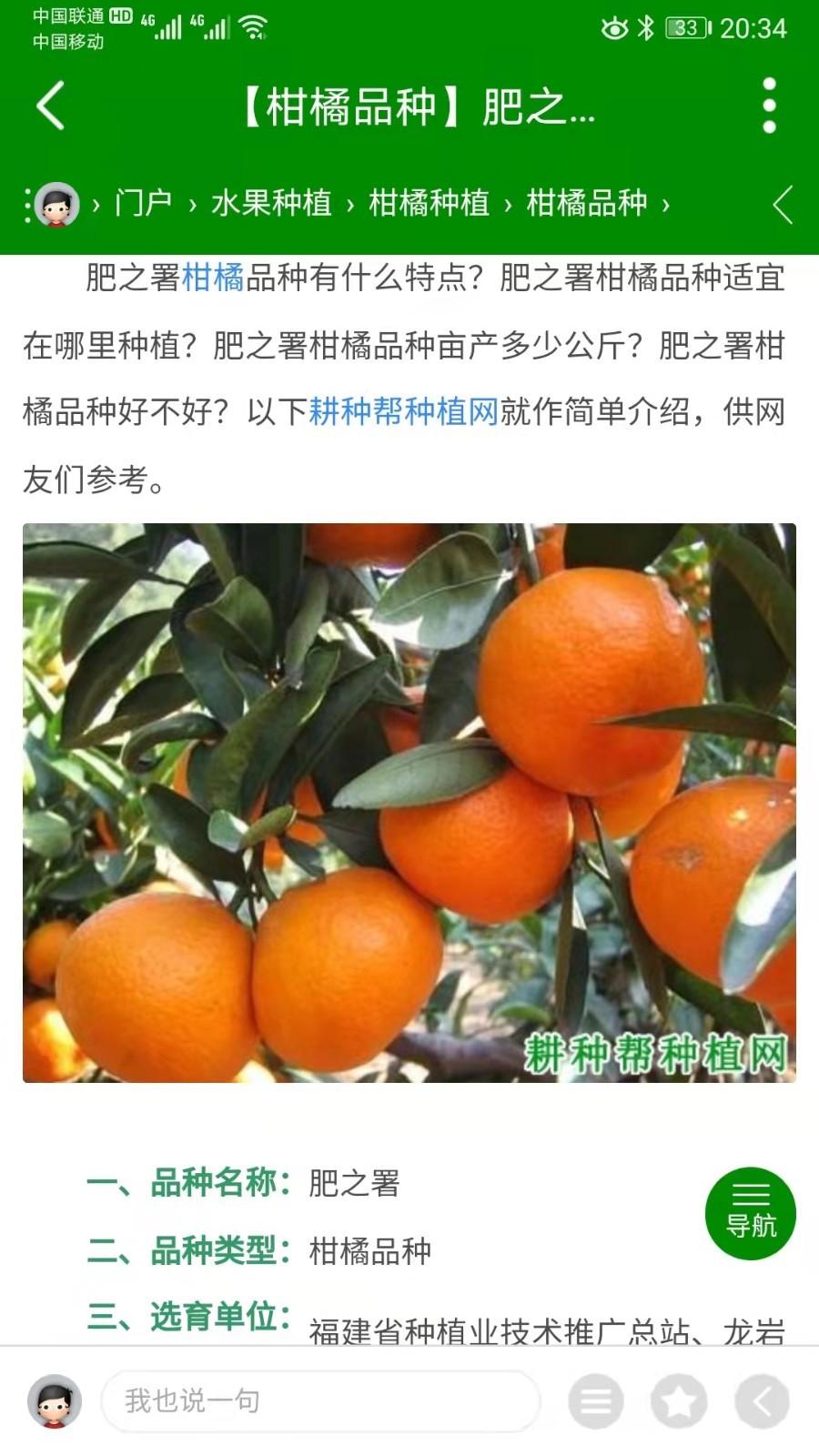819x1456 pixels.
Task: Open the 柑橘种植 breadcrumb
Action: (429, 203)
